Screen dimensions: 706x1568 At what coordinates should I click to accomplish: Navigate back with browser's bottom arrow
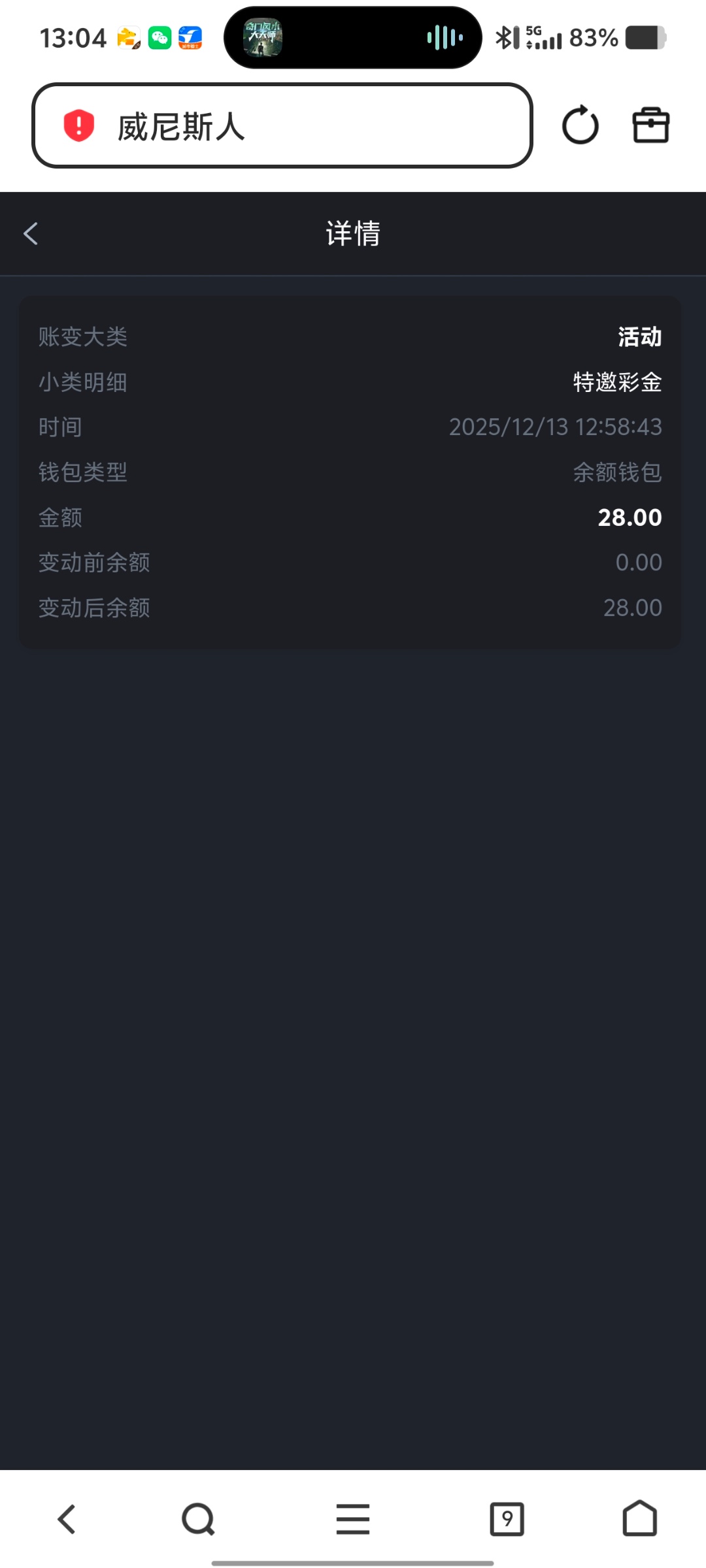(x=67, y=1519)
